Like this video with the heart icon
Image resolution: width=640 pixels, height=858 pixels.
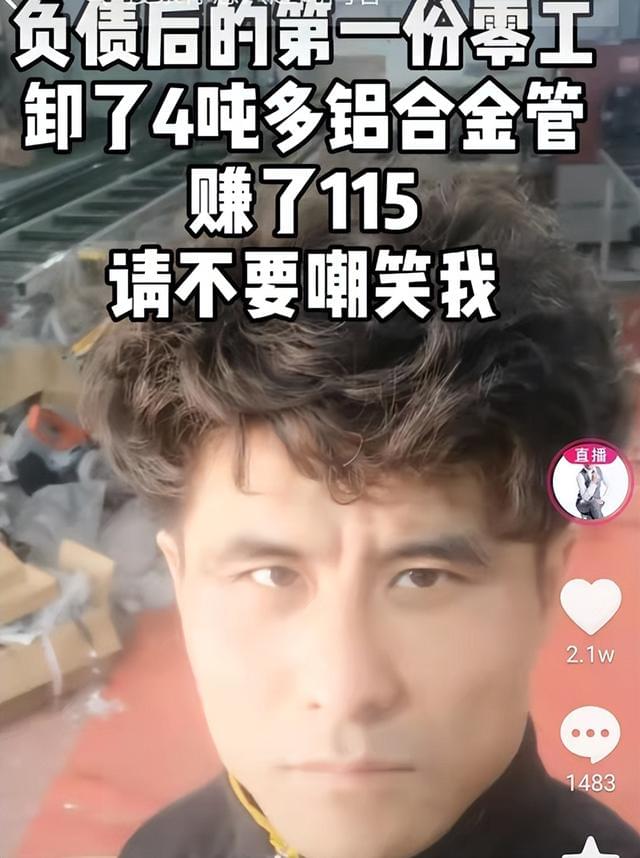[590, 606]
